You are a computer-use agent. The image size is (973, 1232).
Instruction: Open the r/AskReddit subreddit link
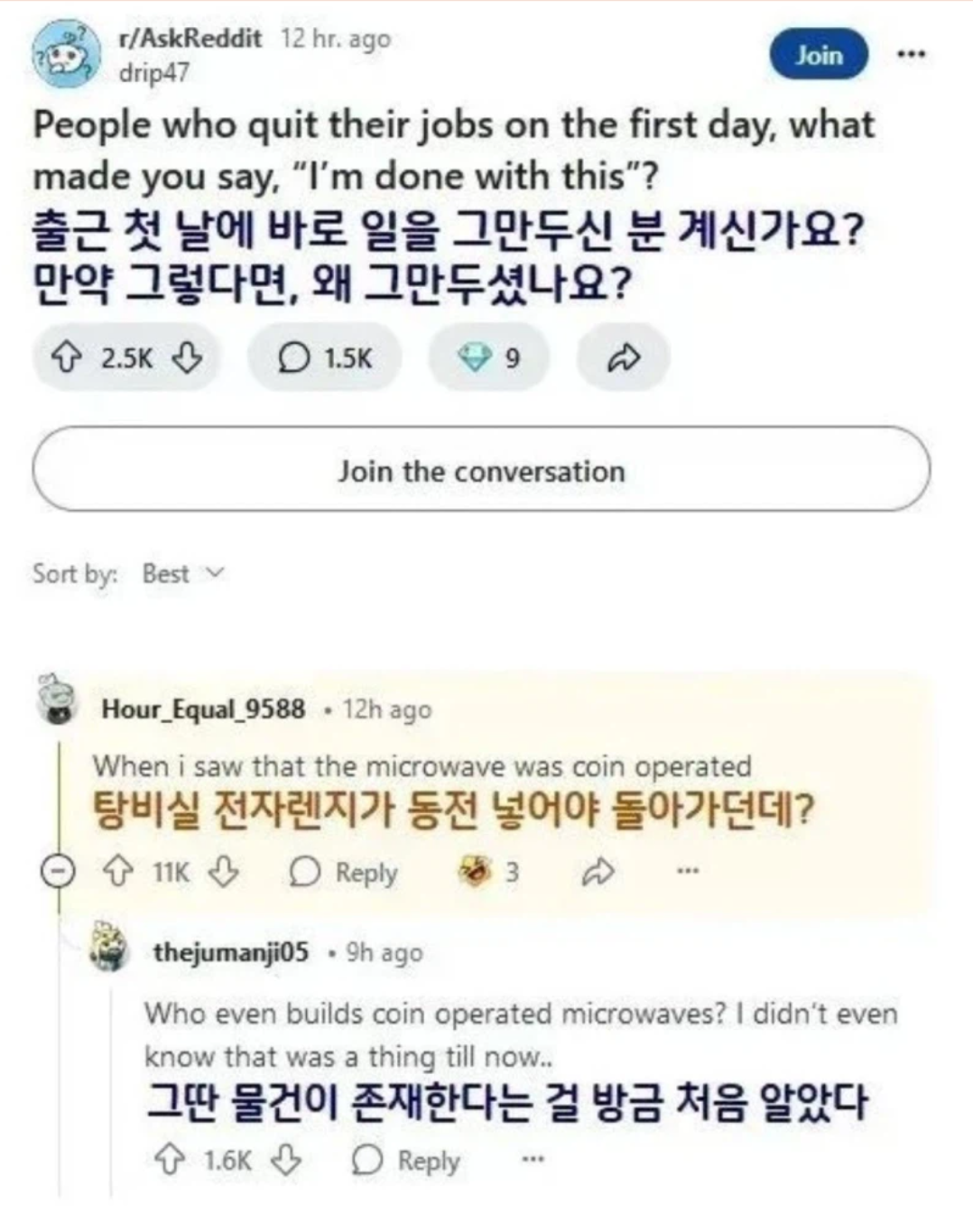click(x=186, y=38)
